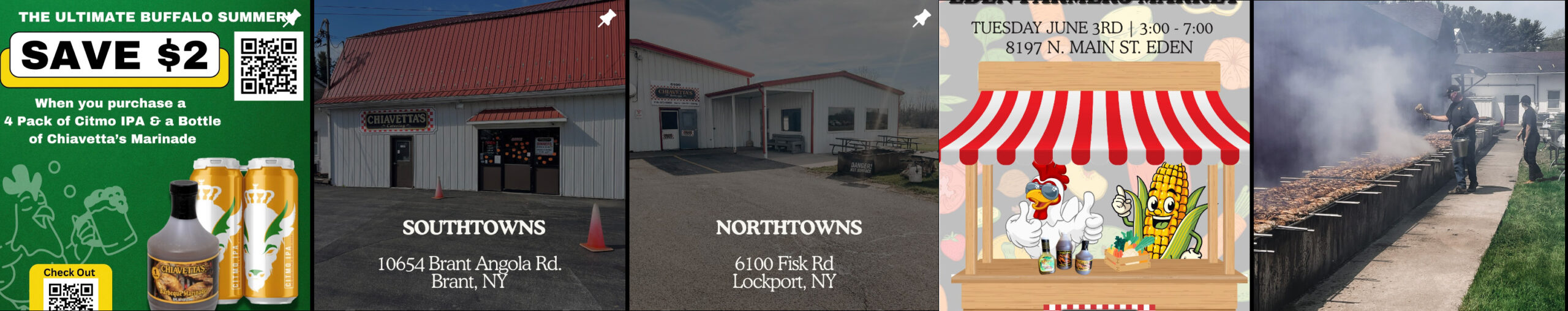Open the pinned Southtowns location post
This screenshot has width=1568, height=311.
470,155
